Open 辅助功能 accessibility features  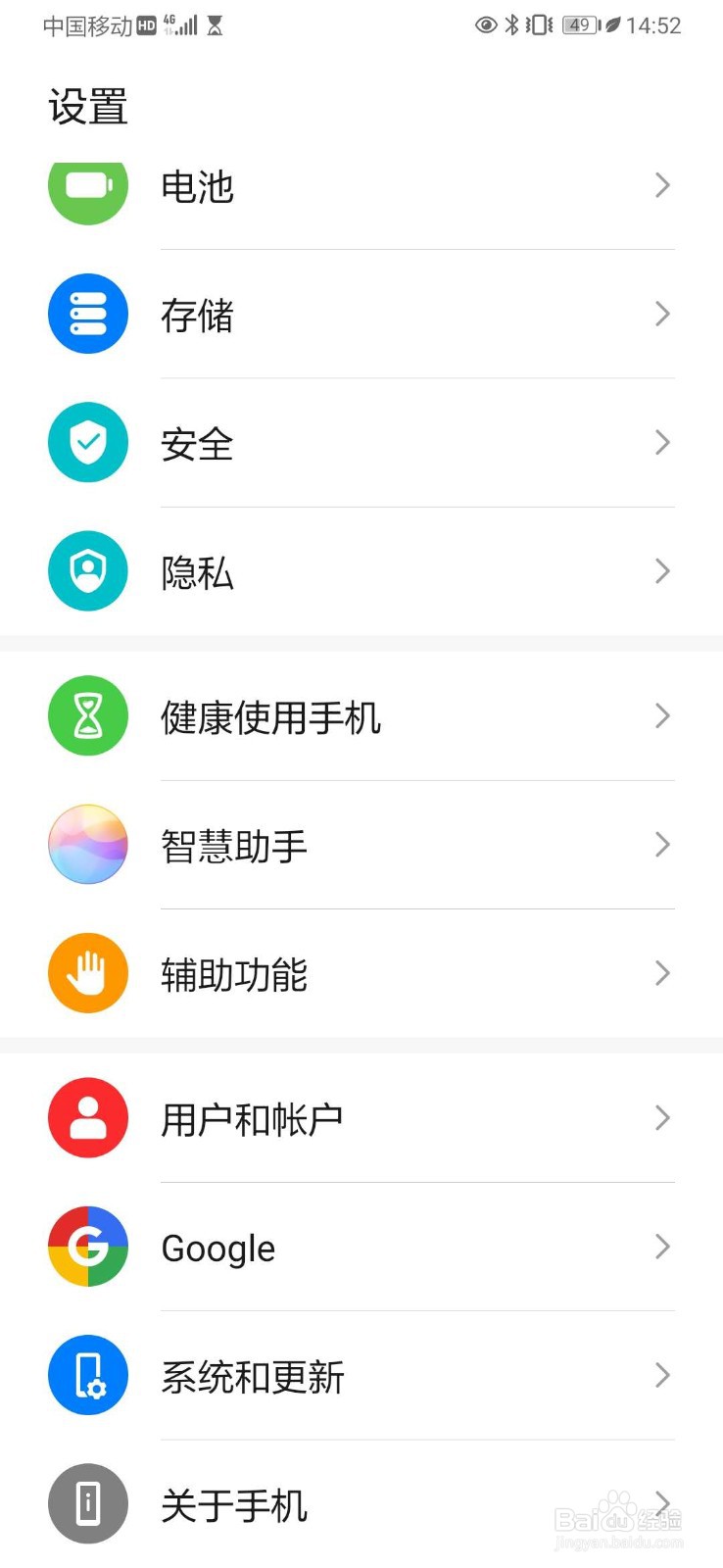point(361,973)
